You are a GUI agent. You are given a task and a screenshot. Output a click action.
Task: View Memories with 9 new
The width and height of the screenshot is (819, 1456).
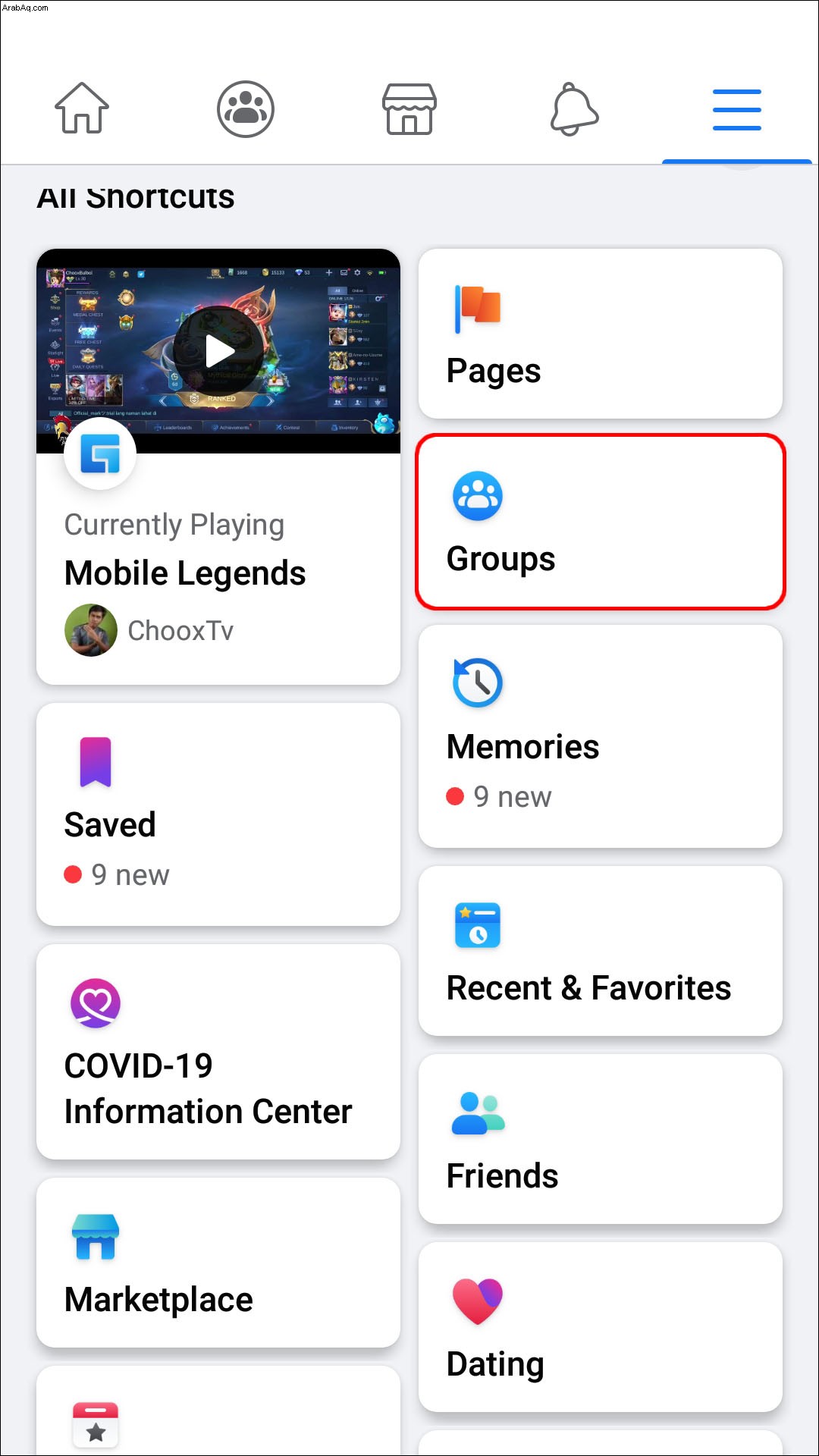click(600, 736)
